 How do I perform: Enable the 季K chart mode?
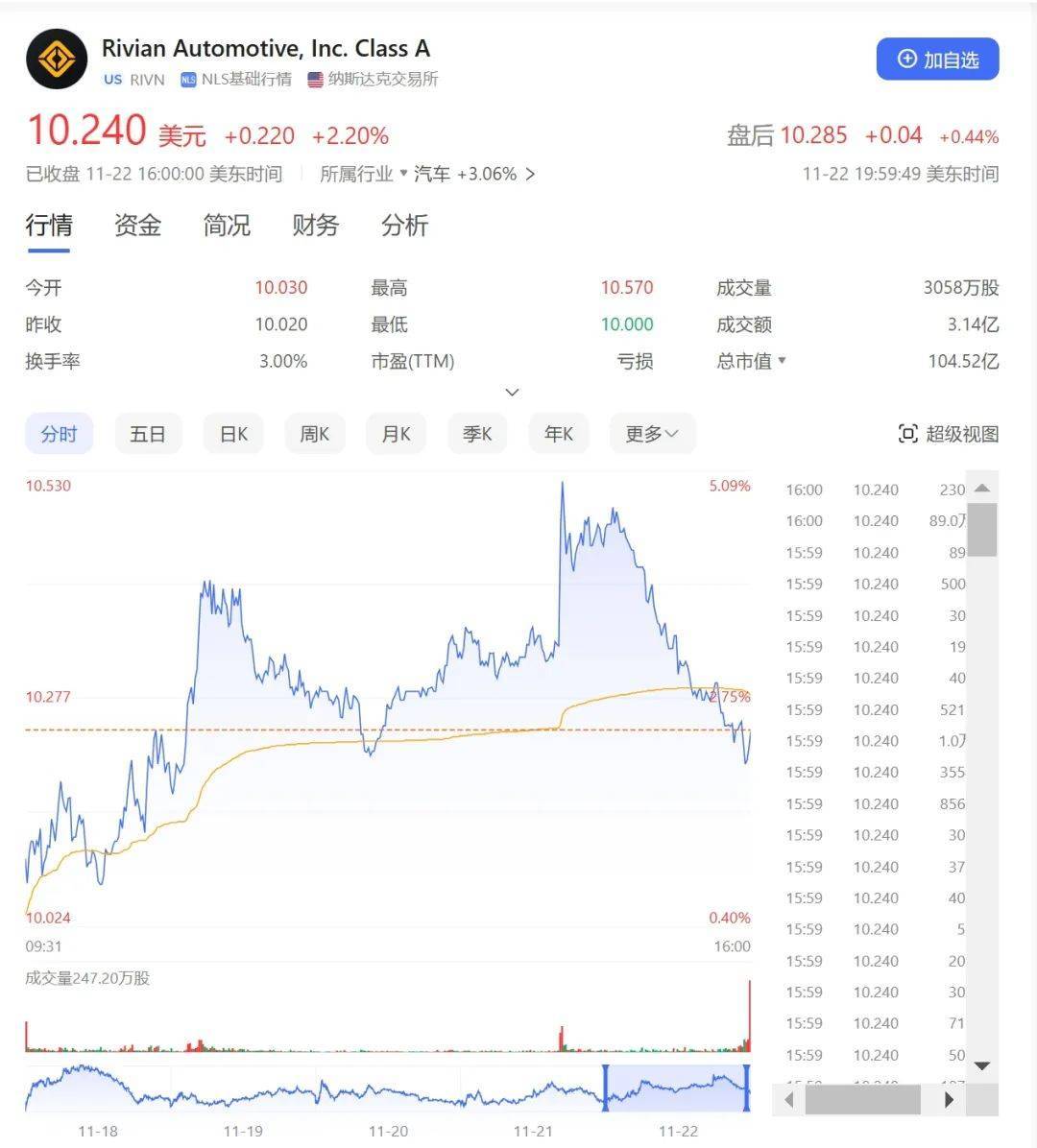pyautogui.click(x=477, y=434)
